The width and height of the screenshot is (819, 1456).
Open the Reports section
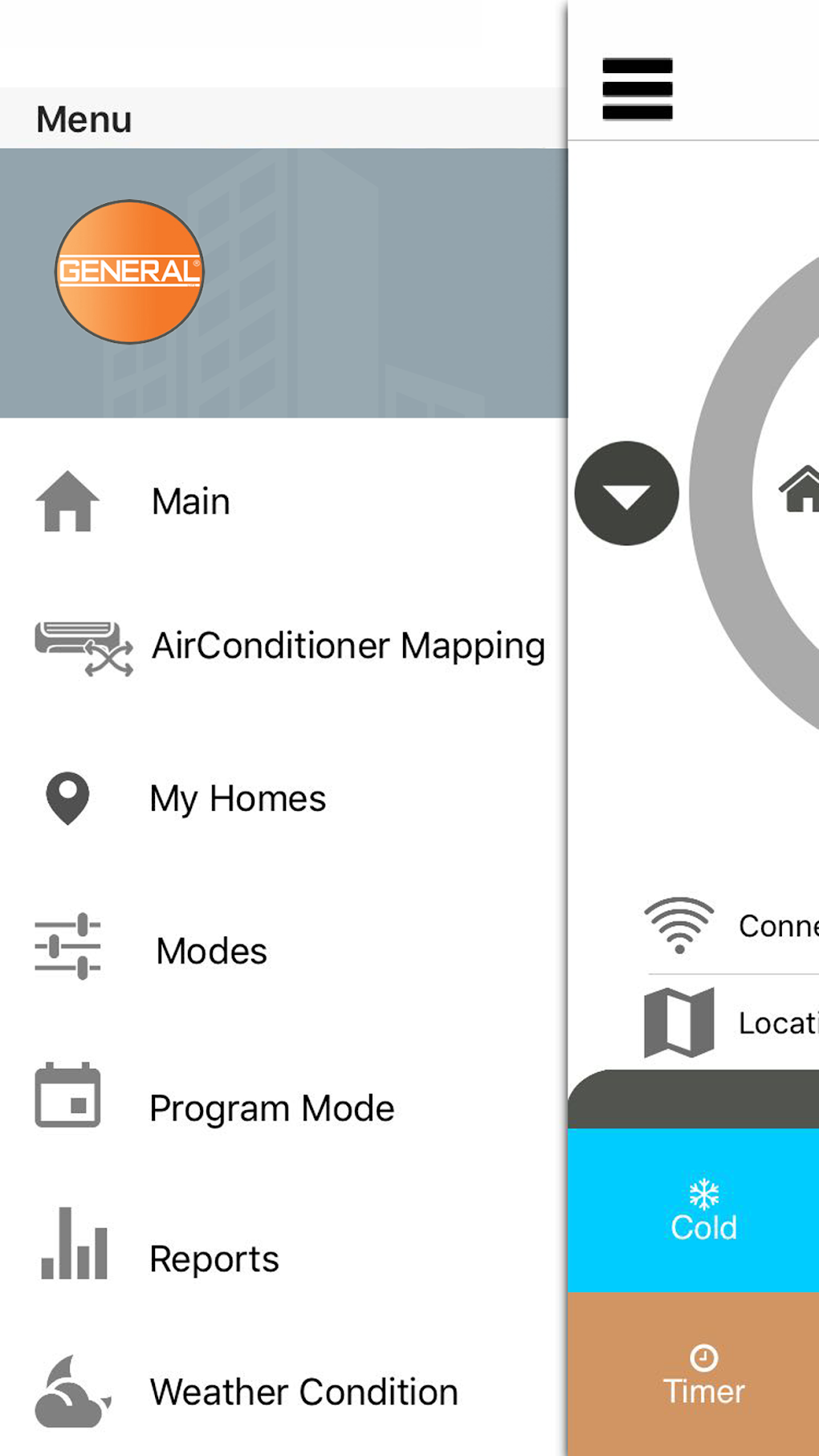[x=214, y=1258]
